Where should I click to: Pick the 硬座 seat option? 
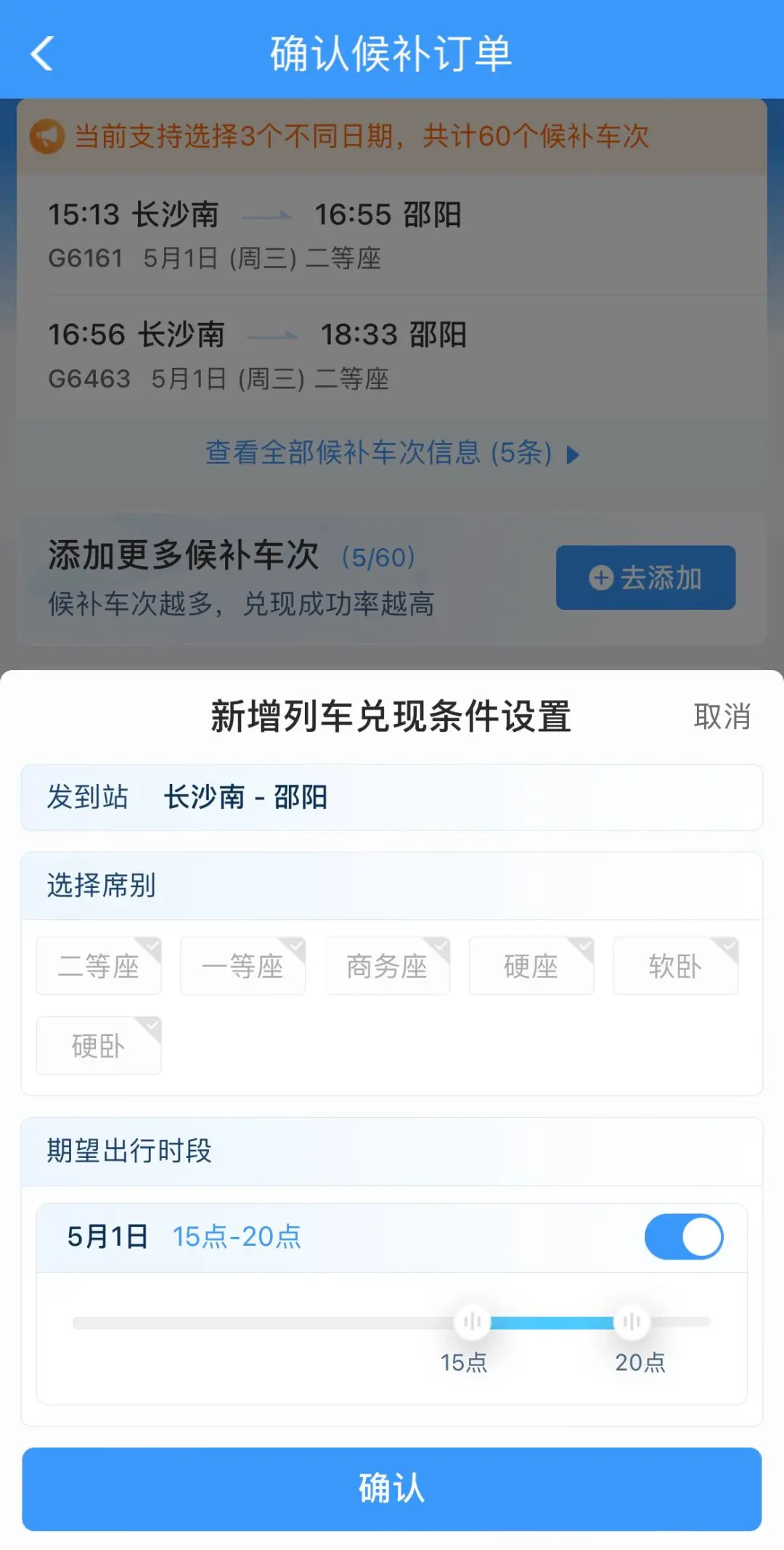point(531,966)
